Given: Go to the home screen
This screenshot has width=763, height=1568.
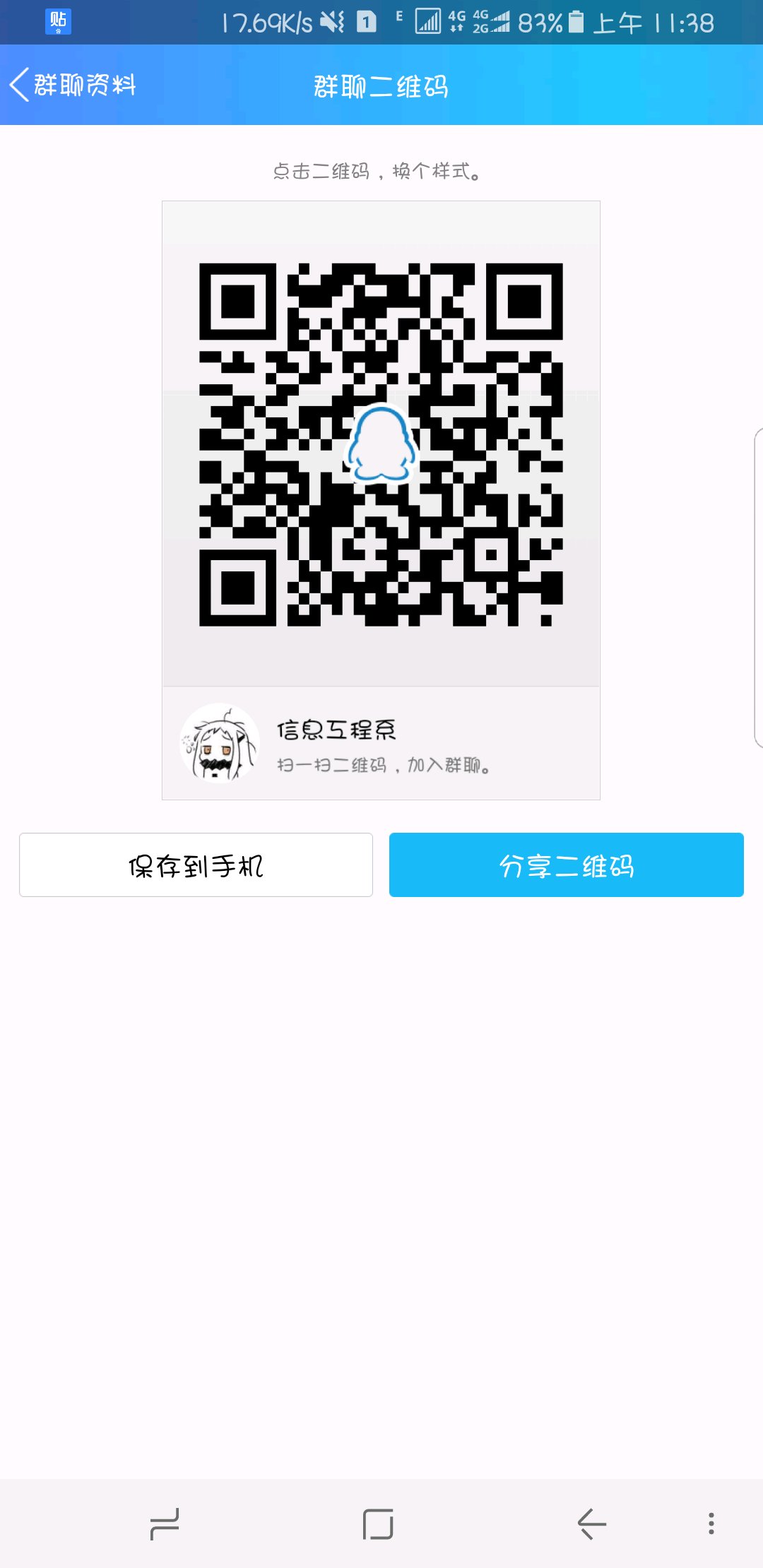Looking at the screenshot, I should click(378, 1524).
